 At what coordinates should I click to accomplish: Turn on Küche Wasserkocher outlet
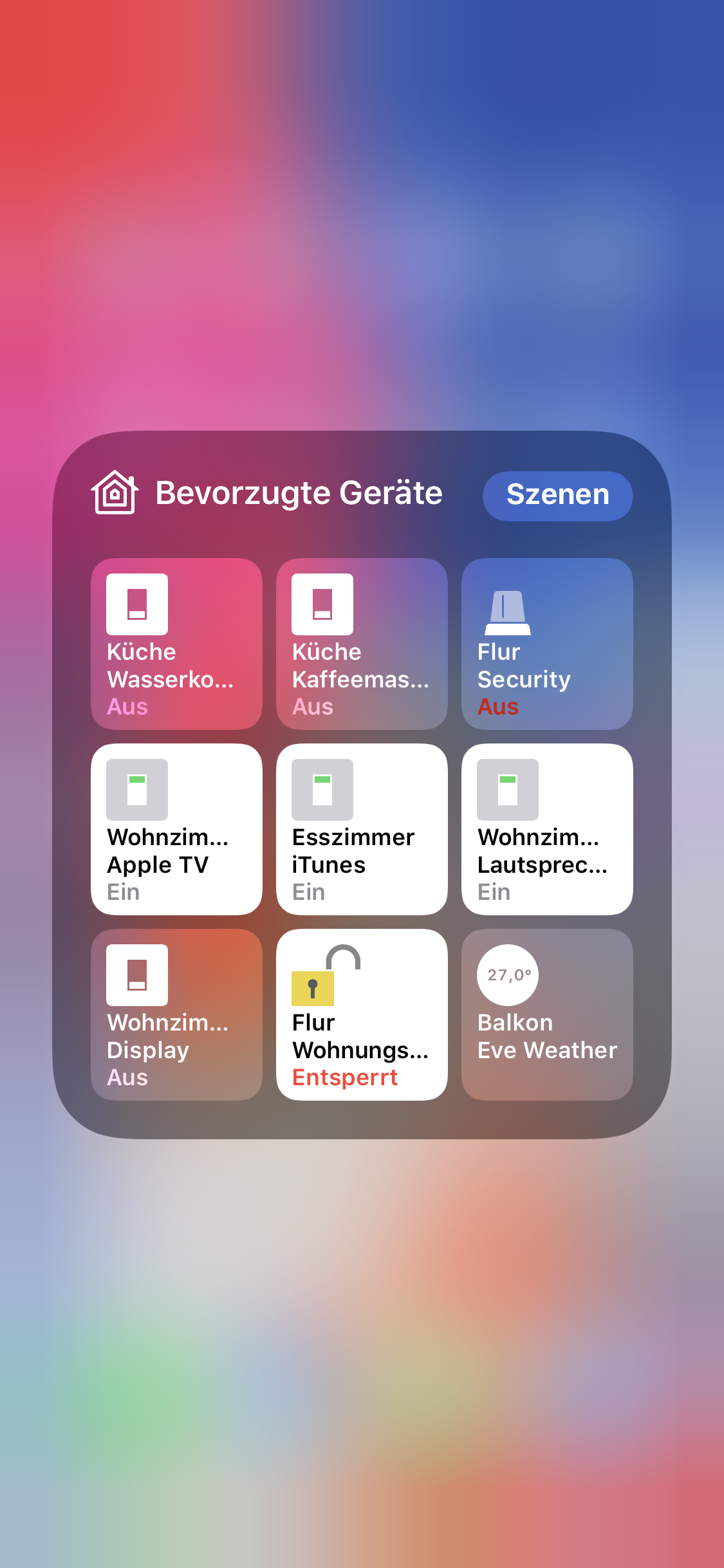tap(176, 644)
